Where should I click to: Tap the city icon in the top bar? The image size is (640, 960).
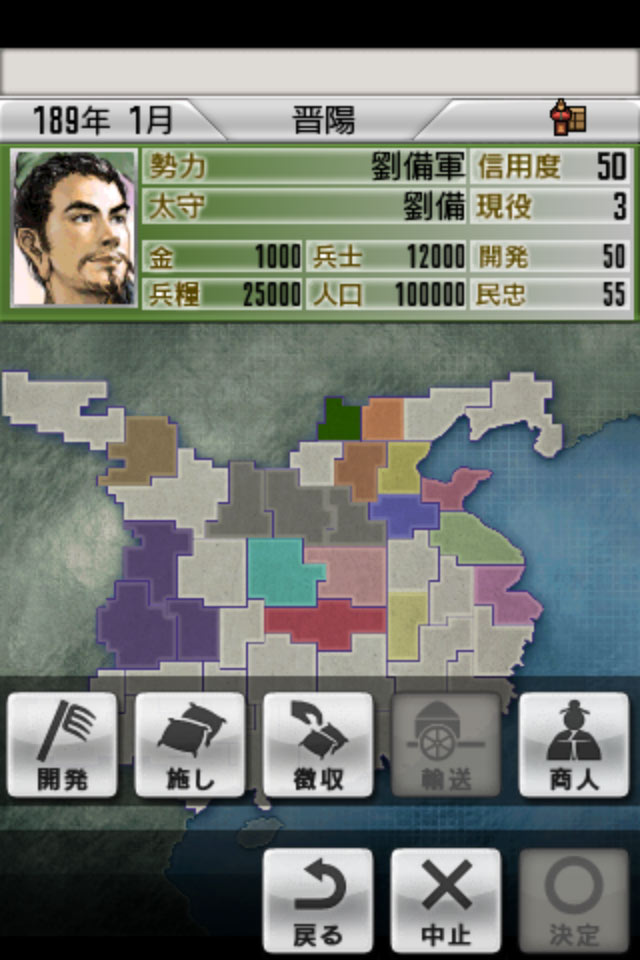[569, 120]
